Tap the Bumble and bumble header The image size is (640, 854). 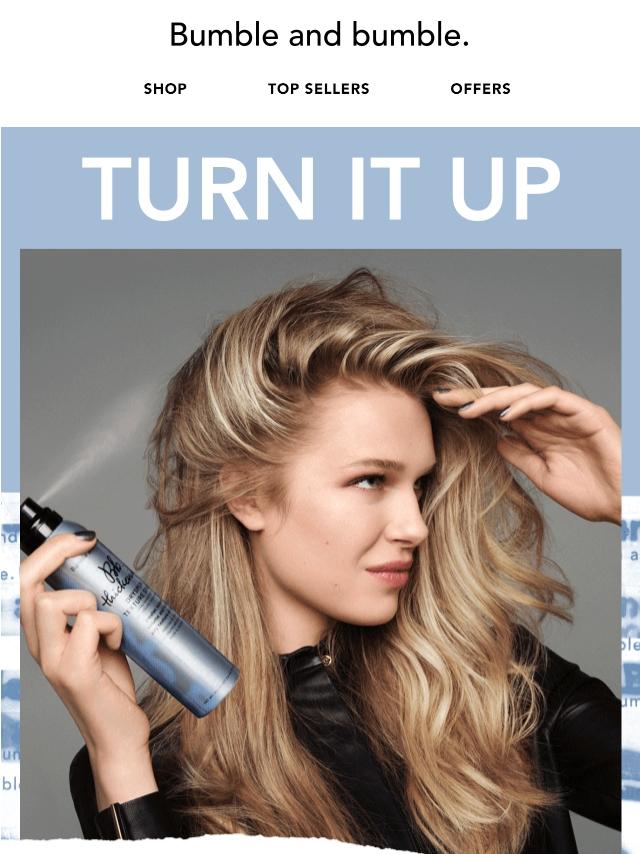click(x=319, y=36)
